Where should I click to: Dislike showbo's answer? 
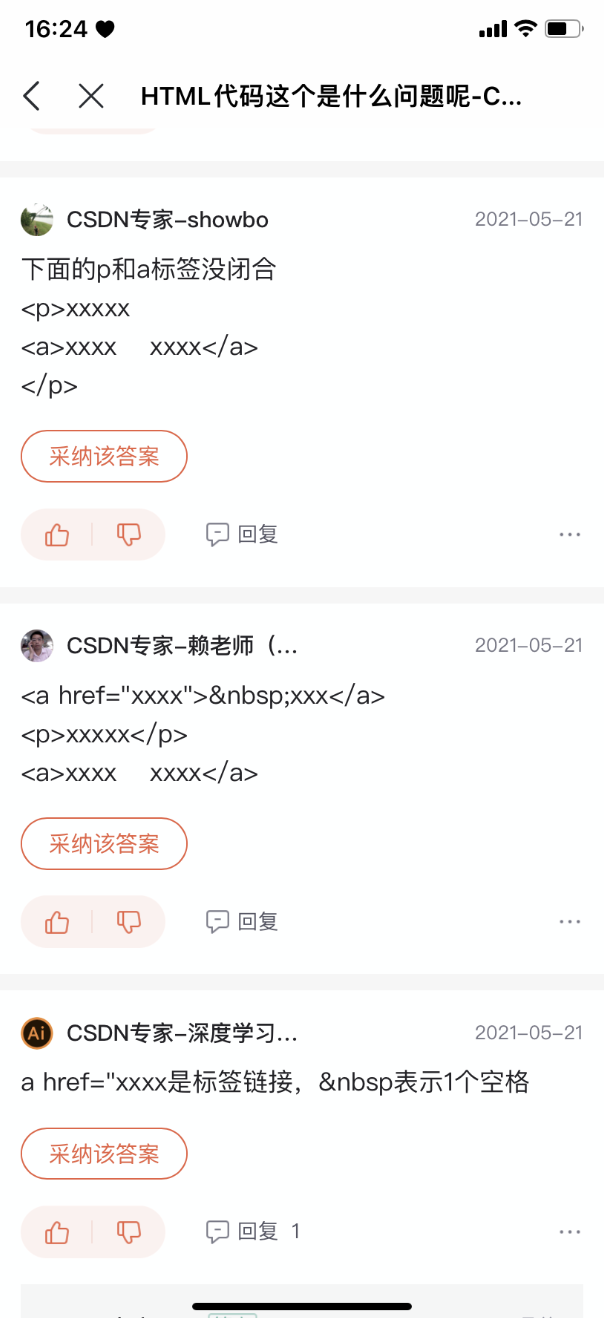point(129,535)
